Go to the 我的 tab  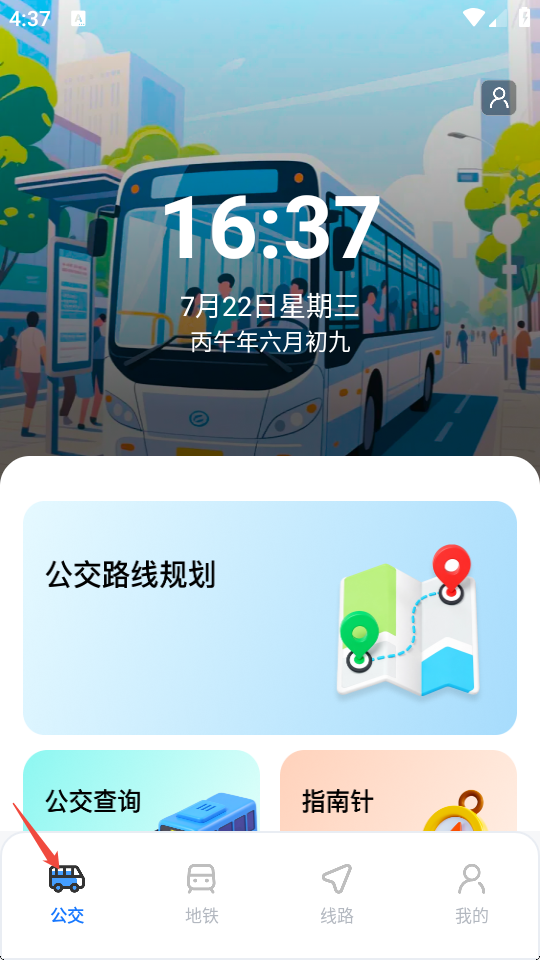tap(472, 894)
